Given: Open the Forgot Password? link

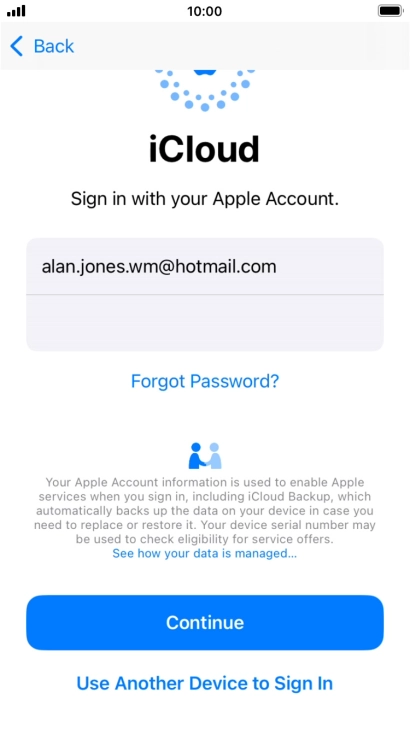Looking at the screenshot, I should [205, 381].
